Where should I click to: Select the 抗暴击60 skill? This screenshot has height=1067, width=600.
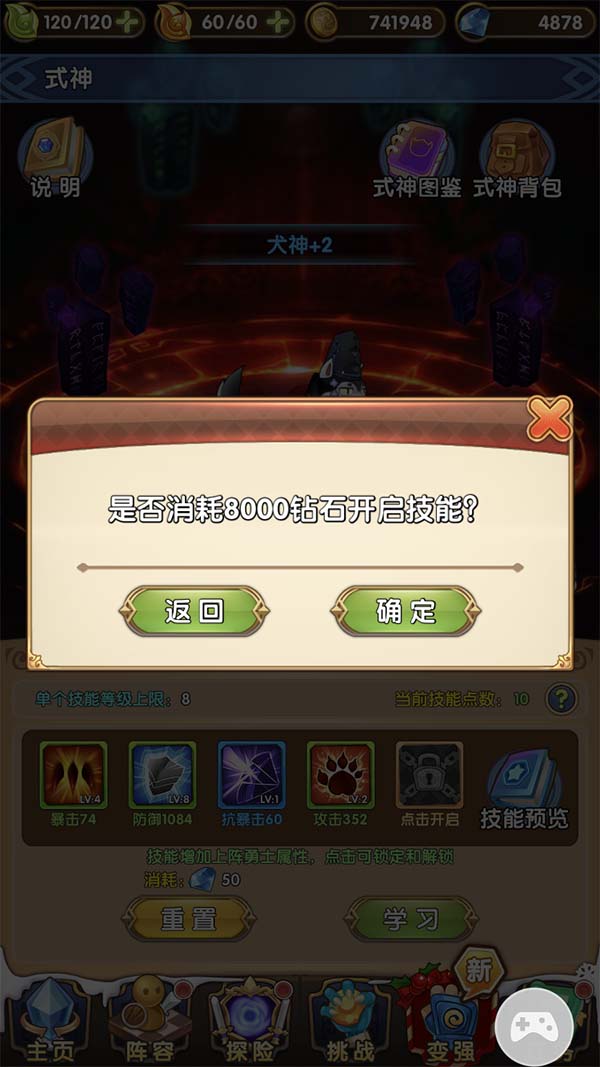(252, 785)
